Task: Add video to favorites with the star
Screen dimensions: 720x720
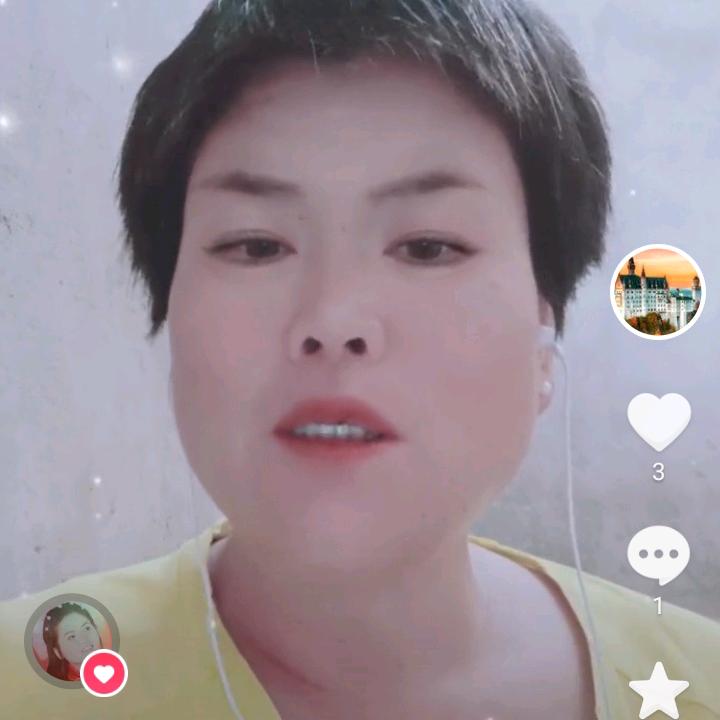Action: 658,692
